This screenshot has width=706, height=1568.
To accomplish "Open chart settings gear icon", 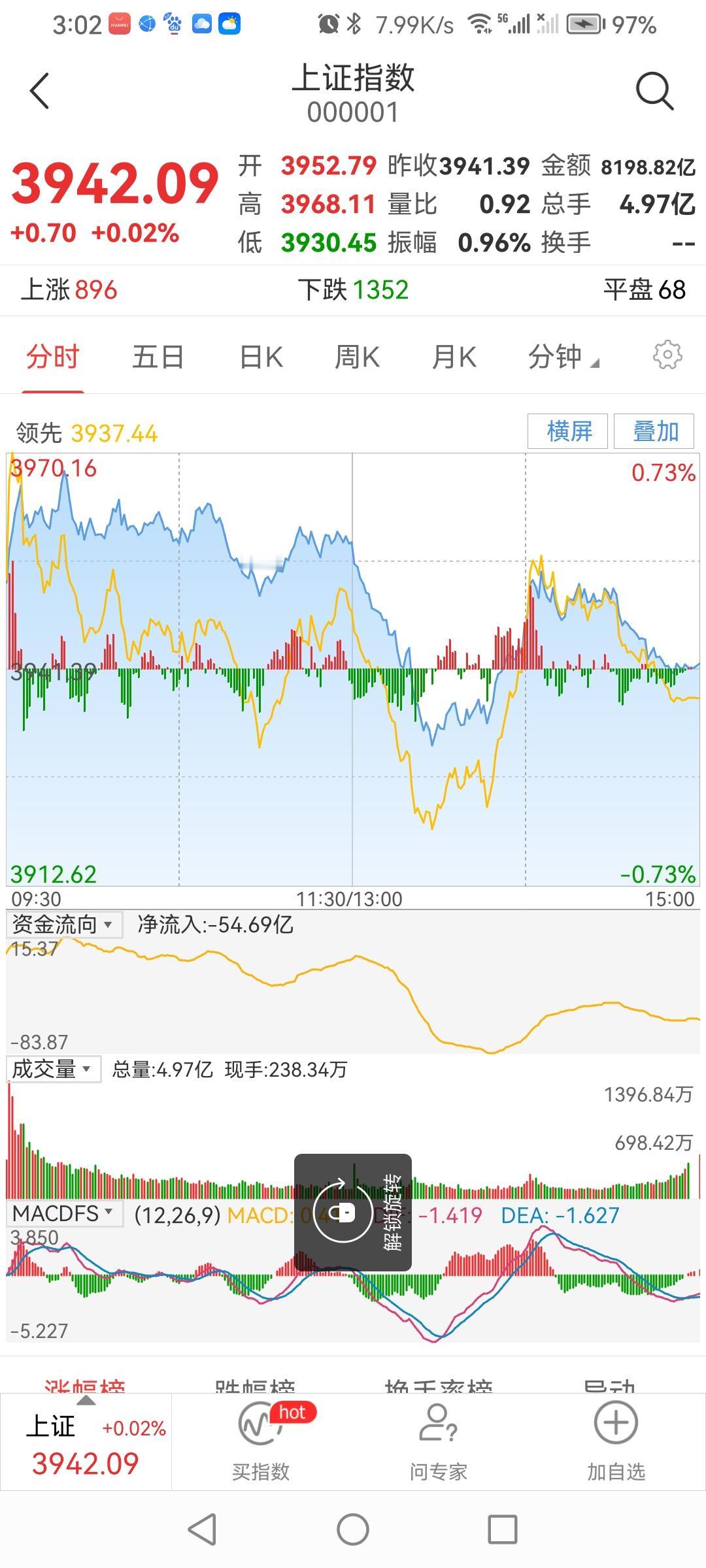I will tap(667, 355).
